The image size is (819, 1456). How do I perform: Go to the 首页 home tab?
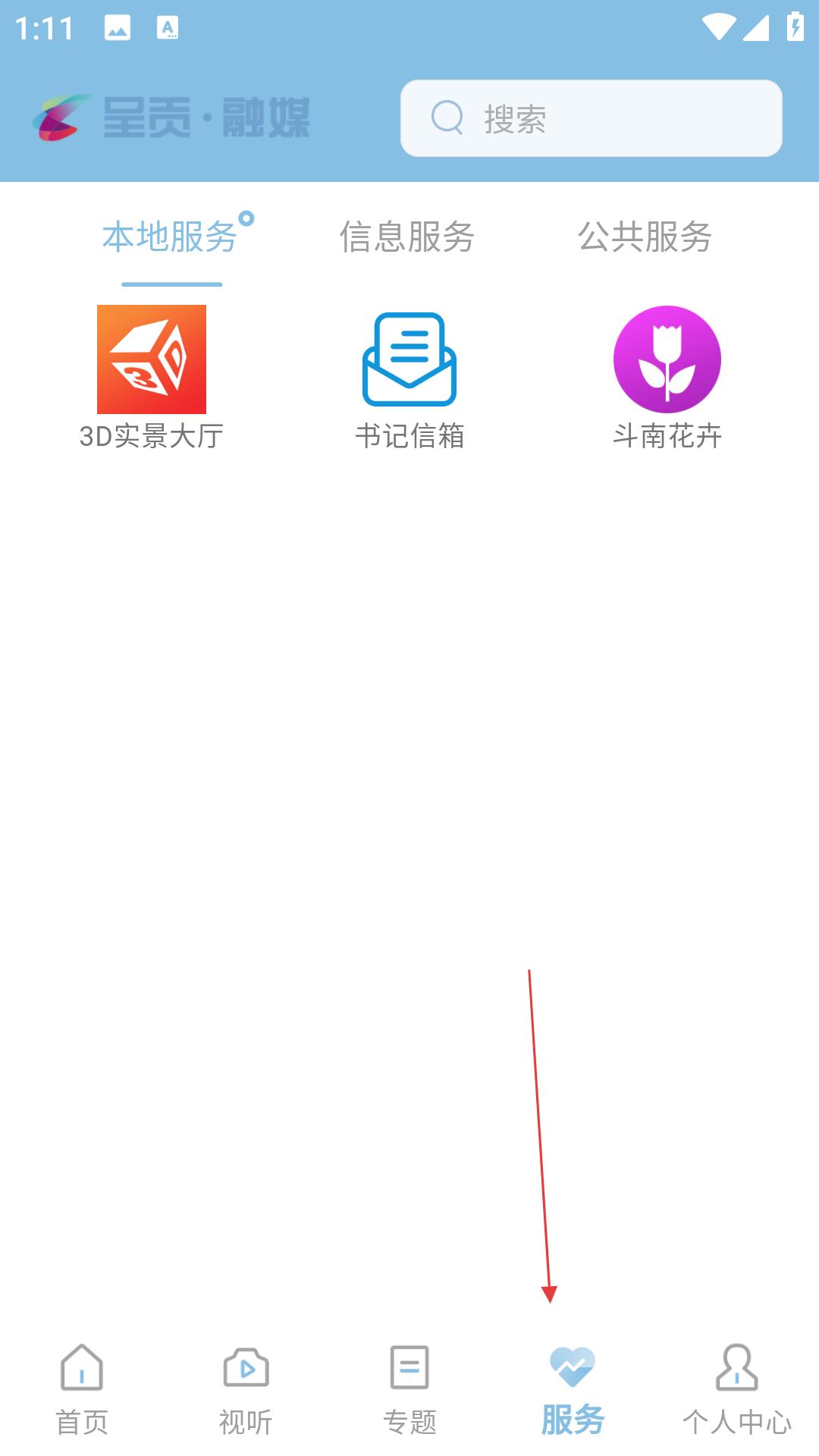(82, 1391)
